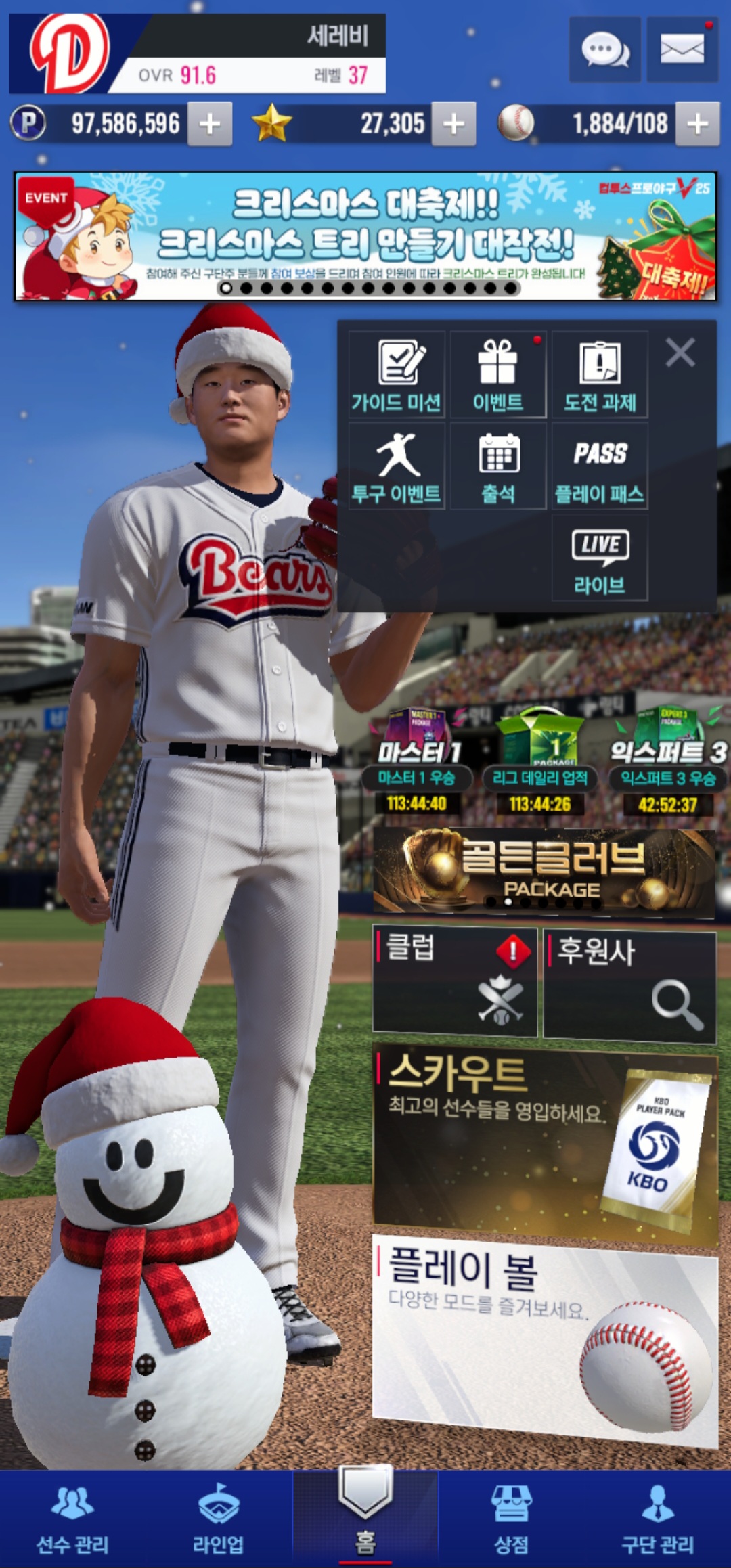Open 도전 과제 challenges
The width and height of the screenshot is (731, 1568).
600,375
